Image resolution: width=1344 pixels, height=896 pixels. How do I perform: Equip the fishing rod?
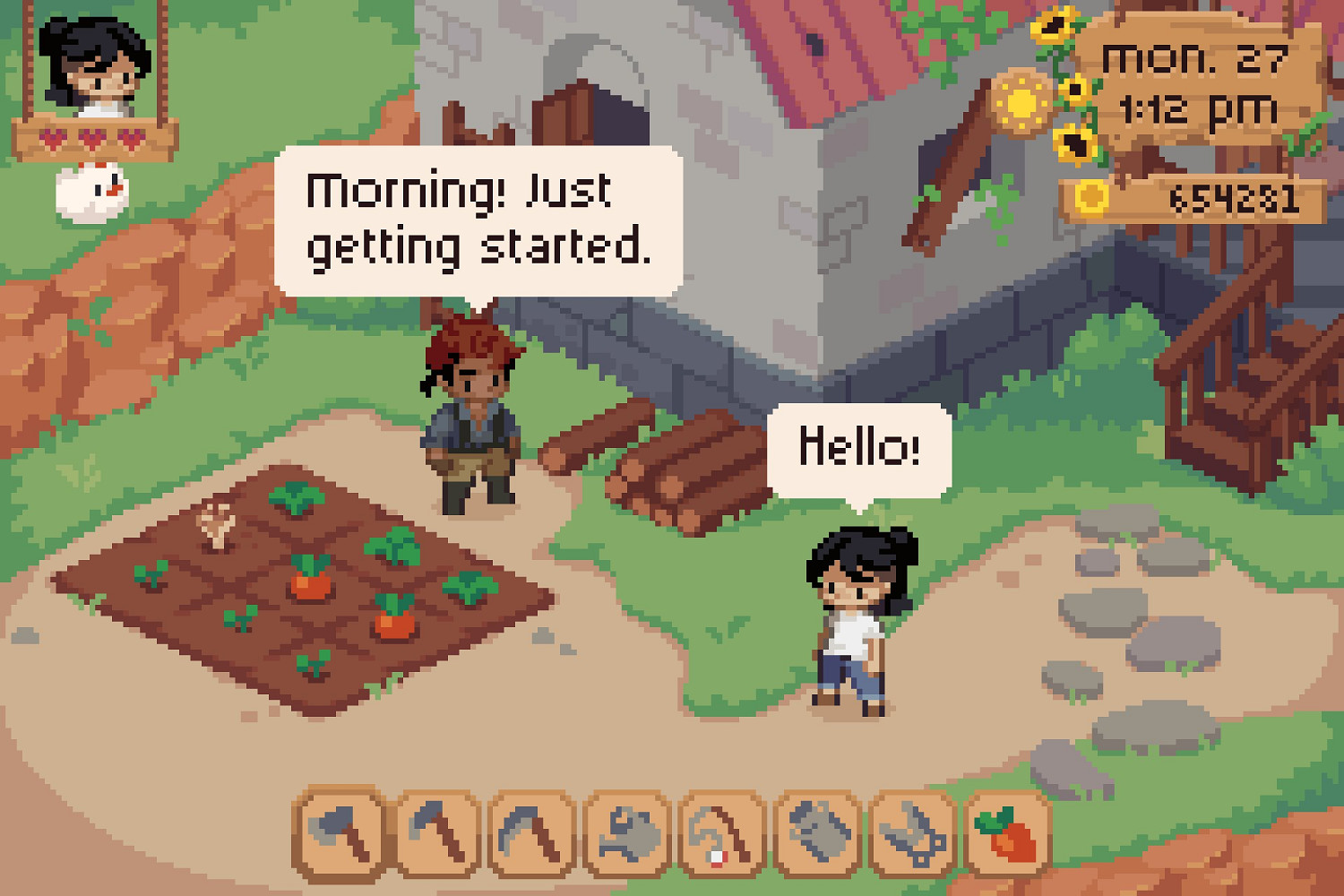coord(722,835)
